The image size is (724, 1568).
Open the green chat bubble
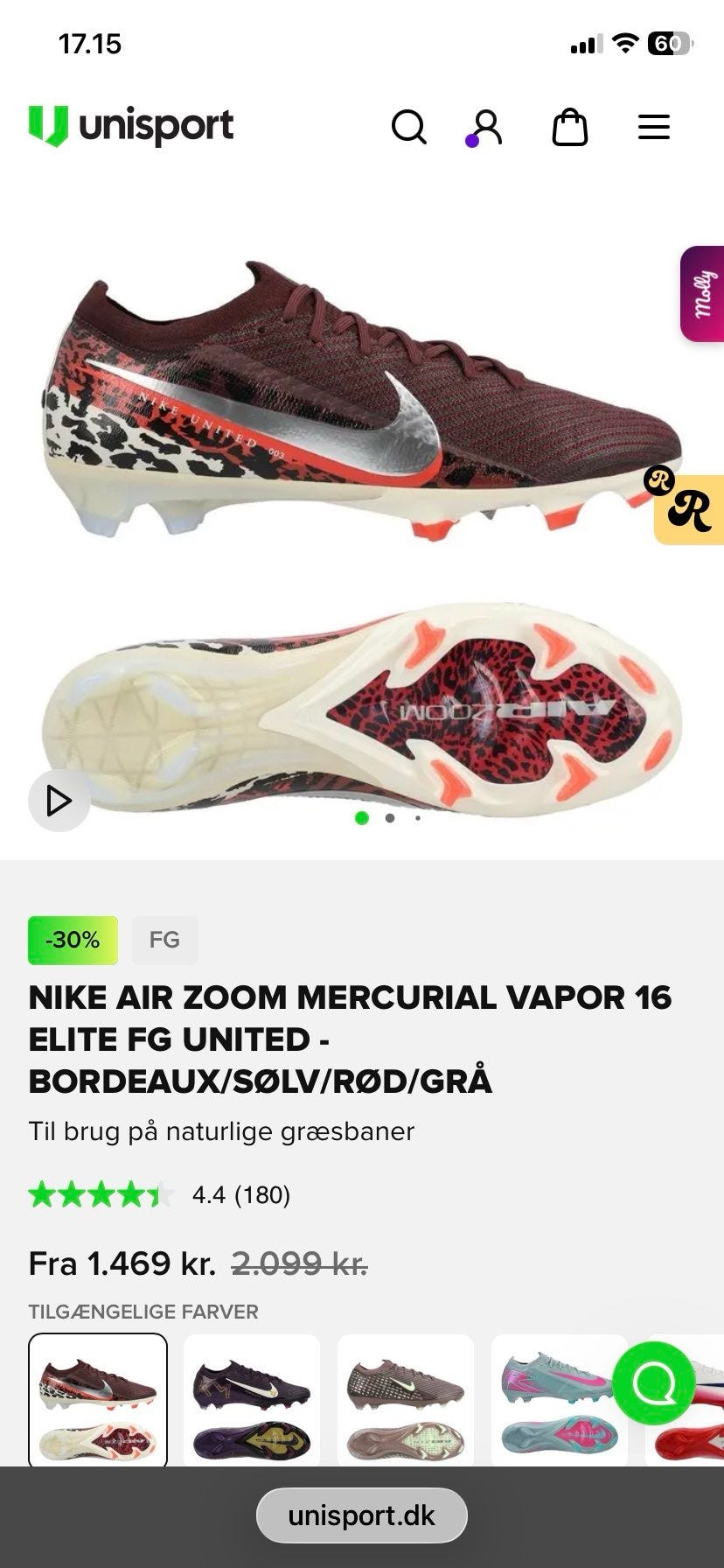click(x=653, y=1382)
